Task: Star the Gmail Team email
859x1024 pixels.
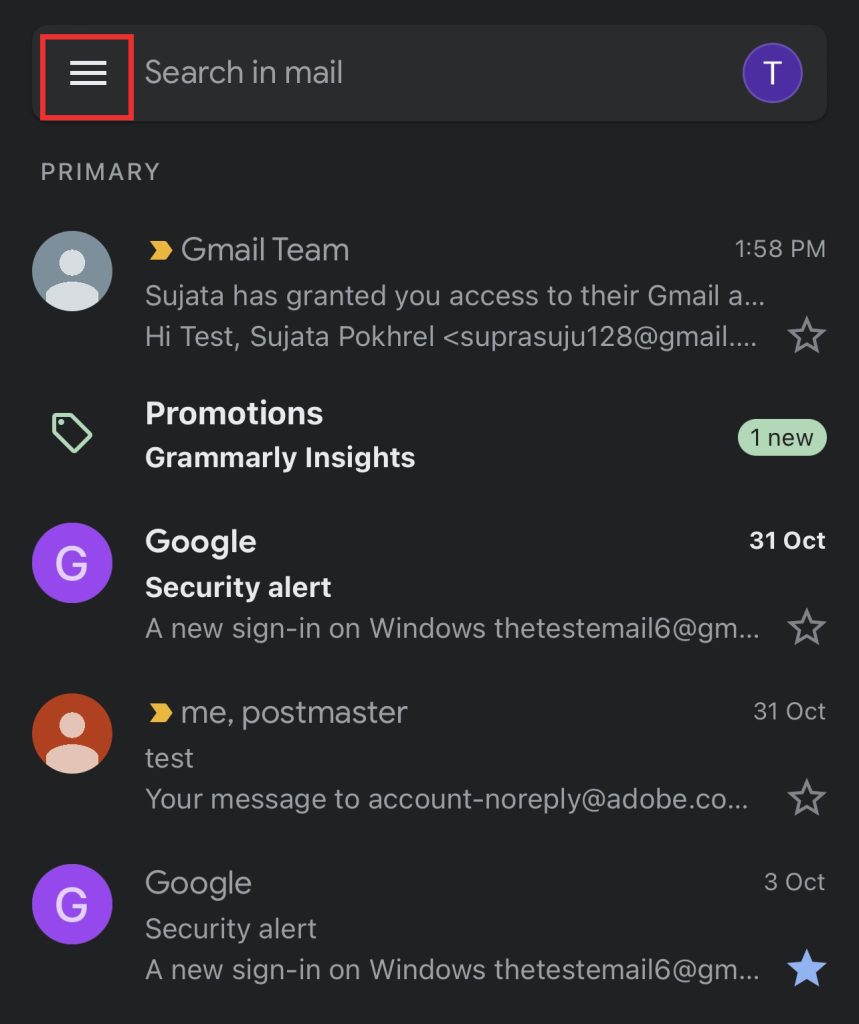Action: 807,335
